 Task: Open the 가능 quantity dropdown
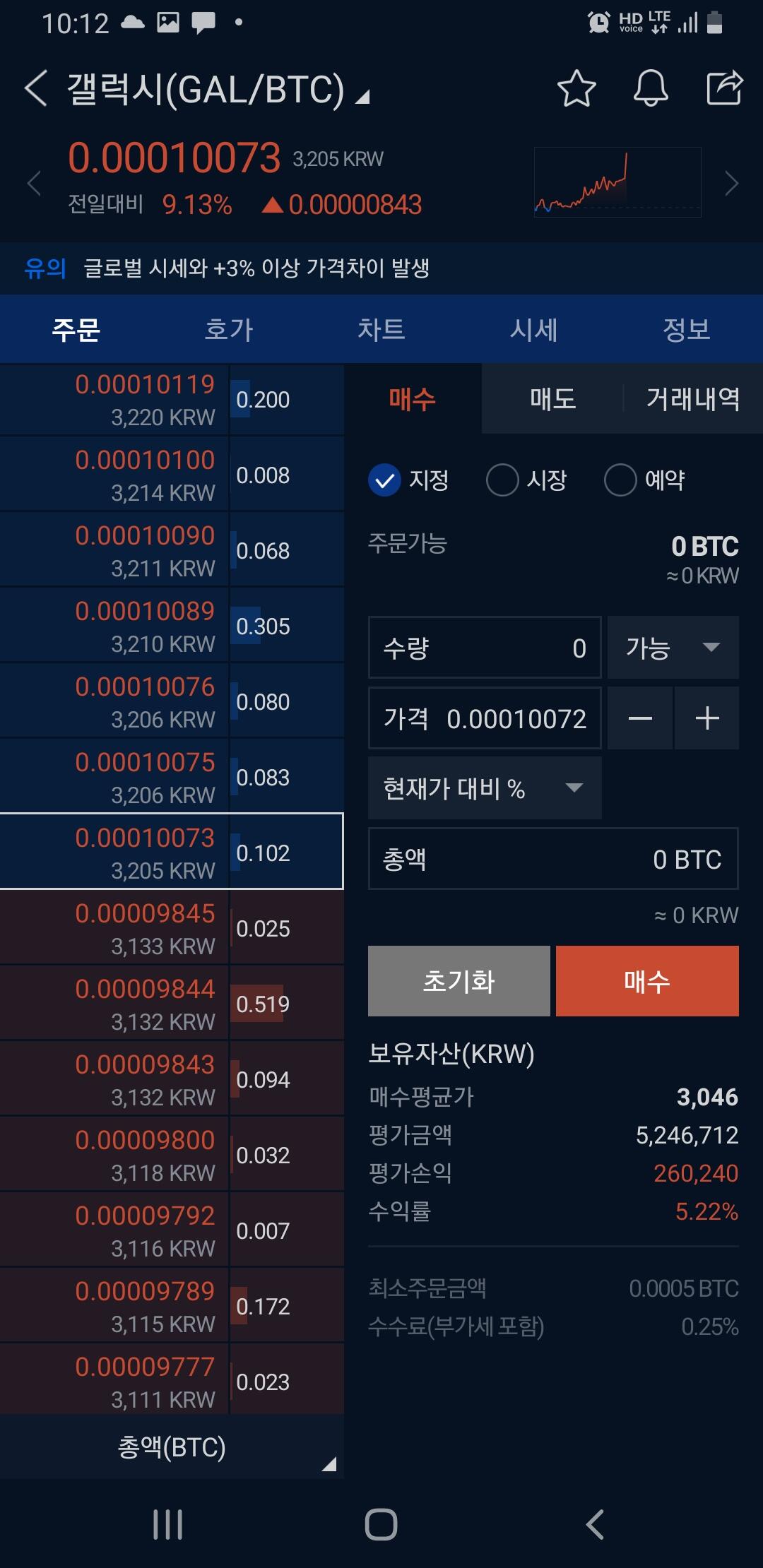[x=673, y=648]
